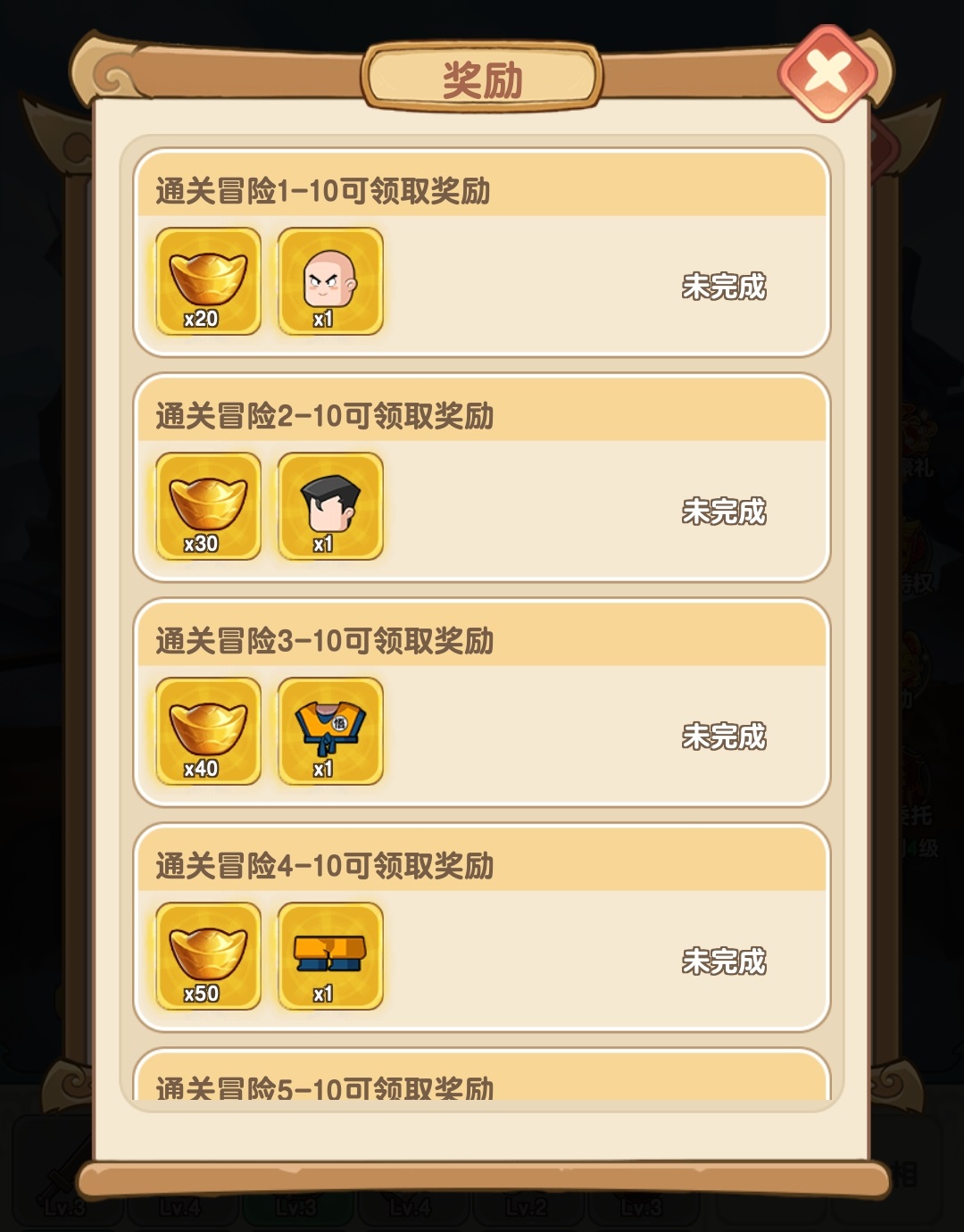View the orange belt reward in 4-10
Image resolution: width=964 pixels, height=1232 pixels.
click(x=330, y=956)
